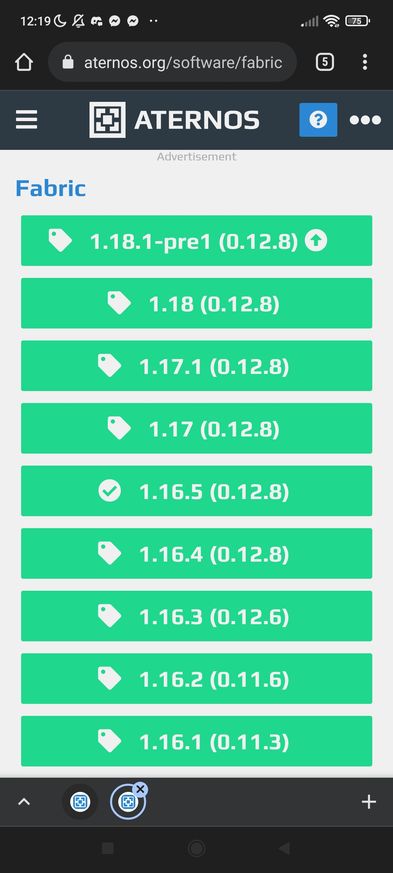Tap the installed 1.16.5 (0.12.8) version
The width and height of the screenshot is (393, 873).
196,491
